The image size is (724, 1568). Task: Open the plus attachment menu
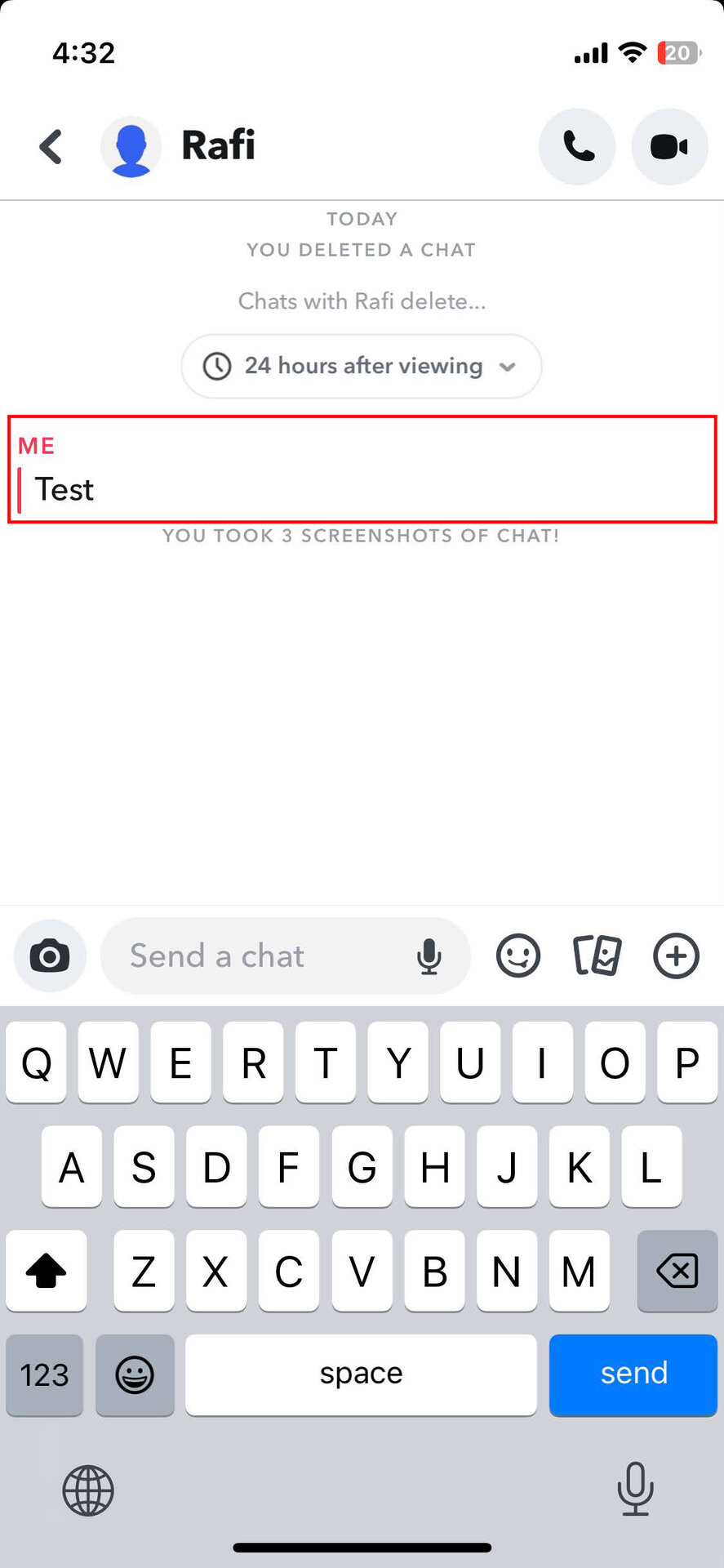coord(676,955)
